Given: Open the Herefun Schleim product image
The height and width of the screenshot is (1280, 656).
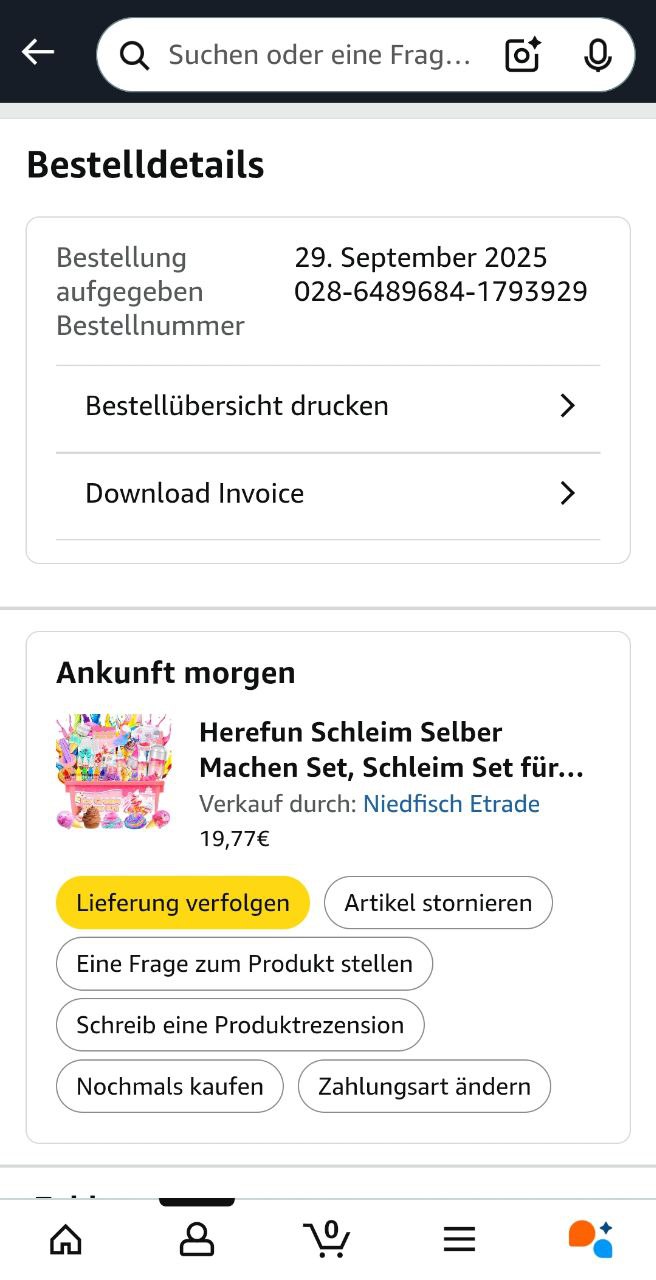Looking at the screenshot, I should tap(114, 772).
